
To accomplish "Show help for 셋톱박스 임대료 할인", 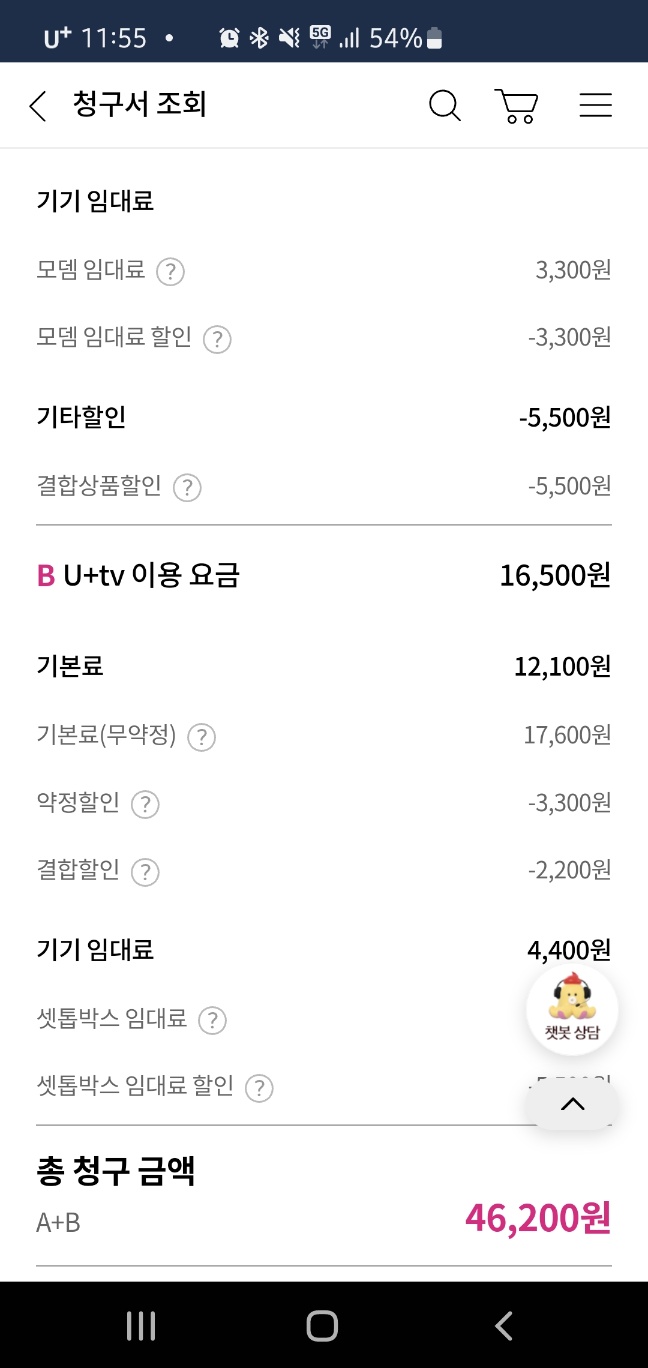I will pyautogui.click(x=259, y=1088).
